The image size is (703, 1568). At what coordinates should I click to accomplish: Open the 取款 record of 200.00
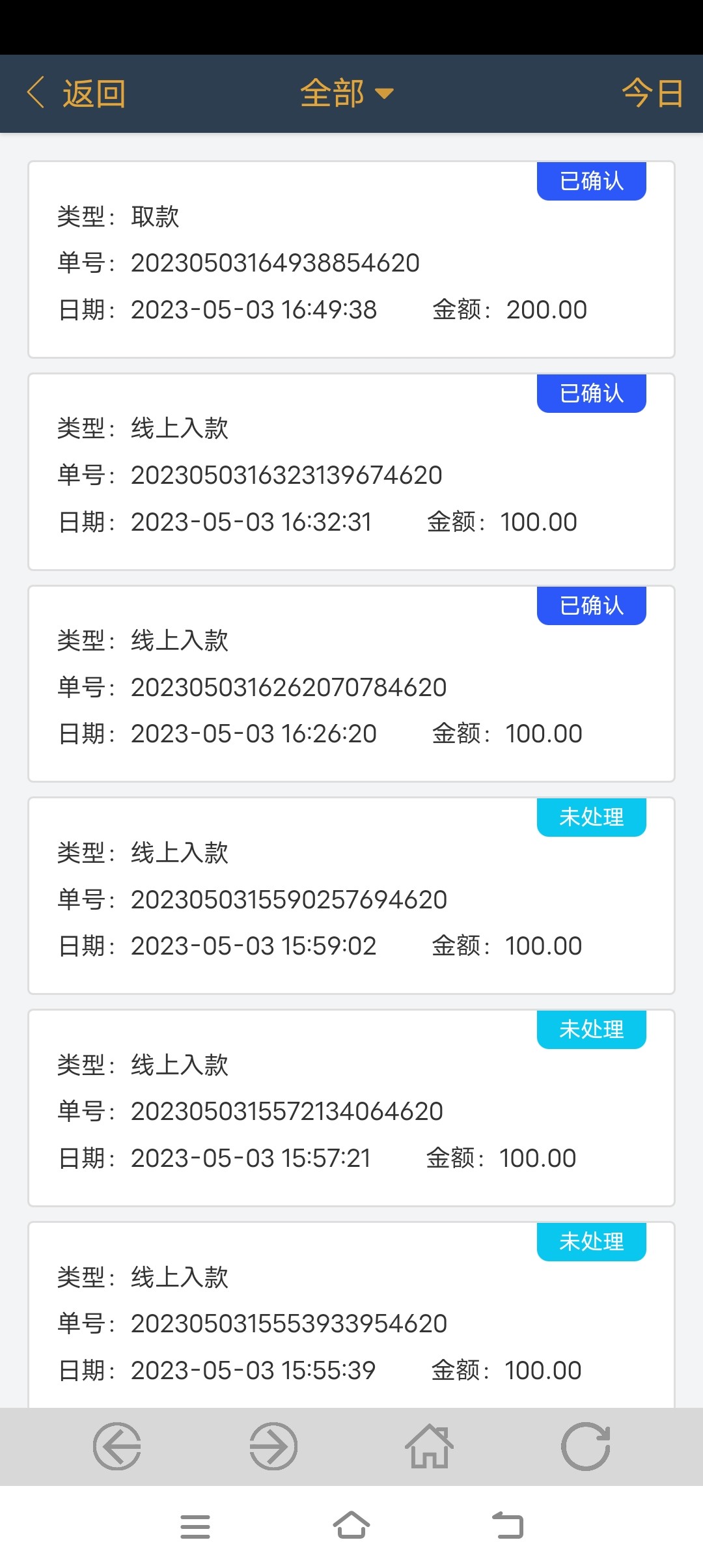(x=351, y=260)
